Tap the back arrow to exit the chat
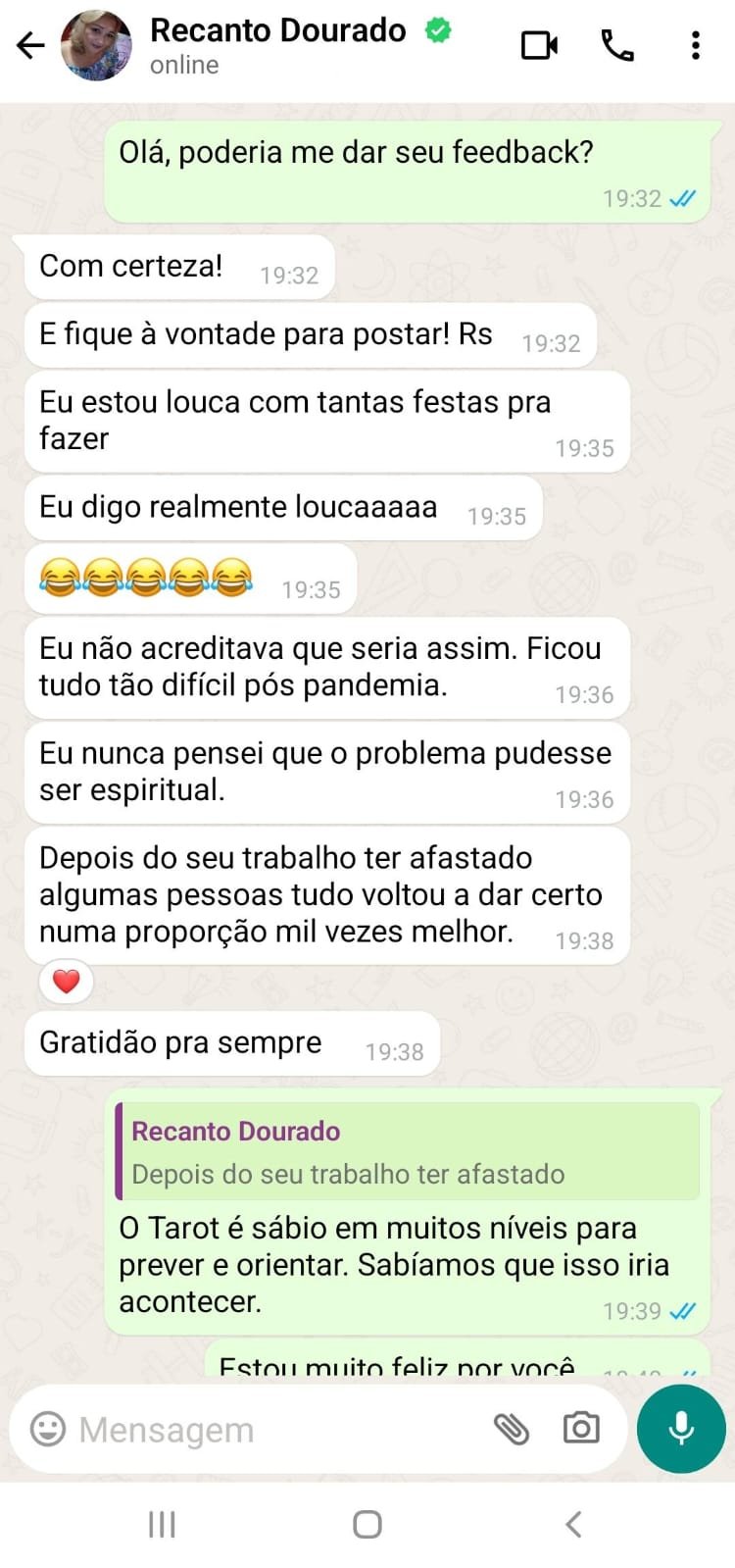The width and height of the screenshot is (735, 1568). coord(29,45)
